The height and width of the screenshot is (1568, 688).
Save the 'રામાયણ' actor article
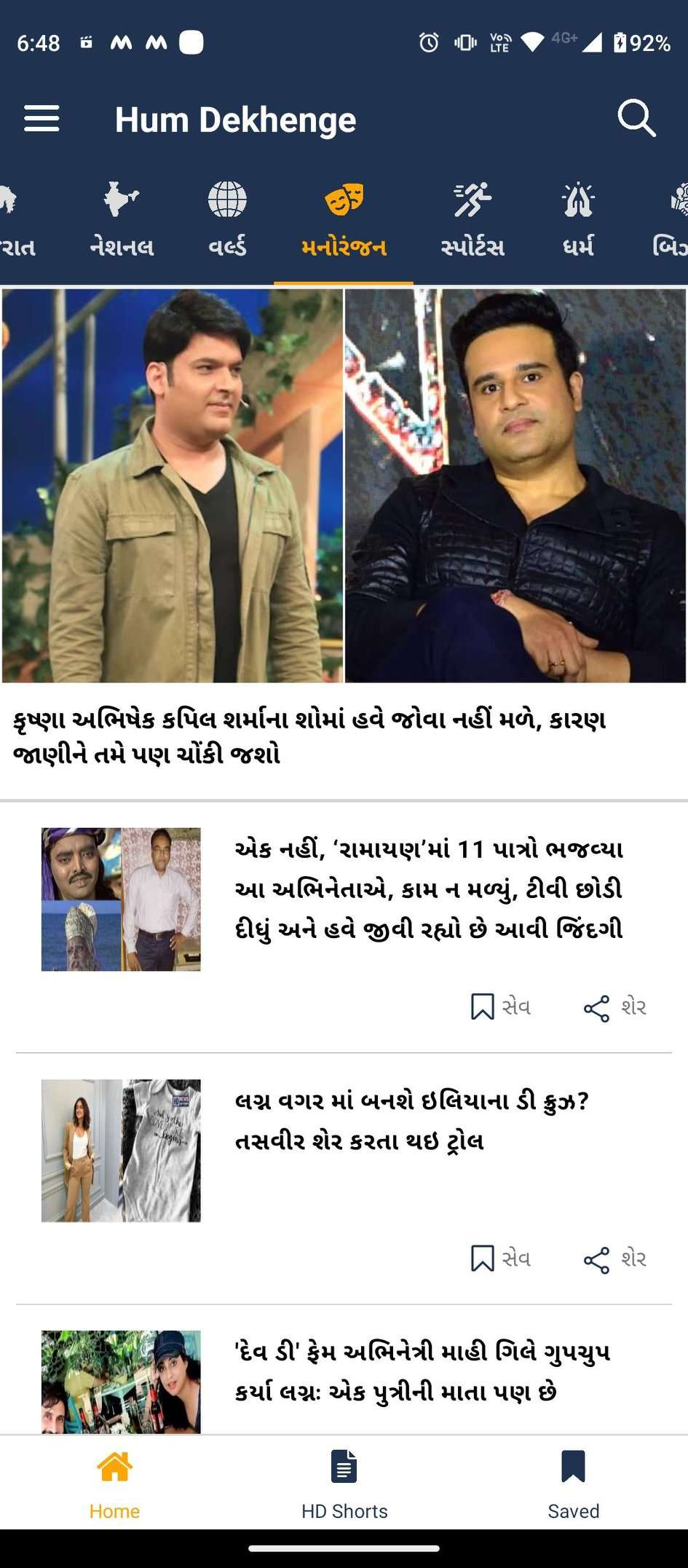[x=500, y=1007]
